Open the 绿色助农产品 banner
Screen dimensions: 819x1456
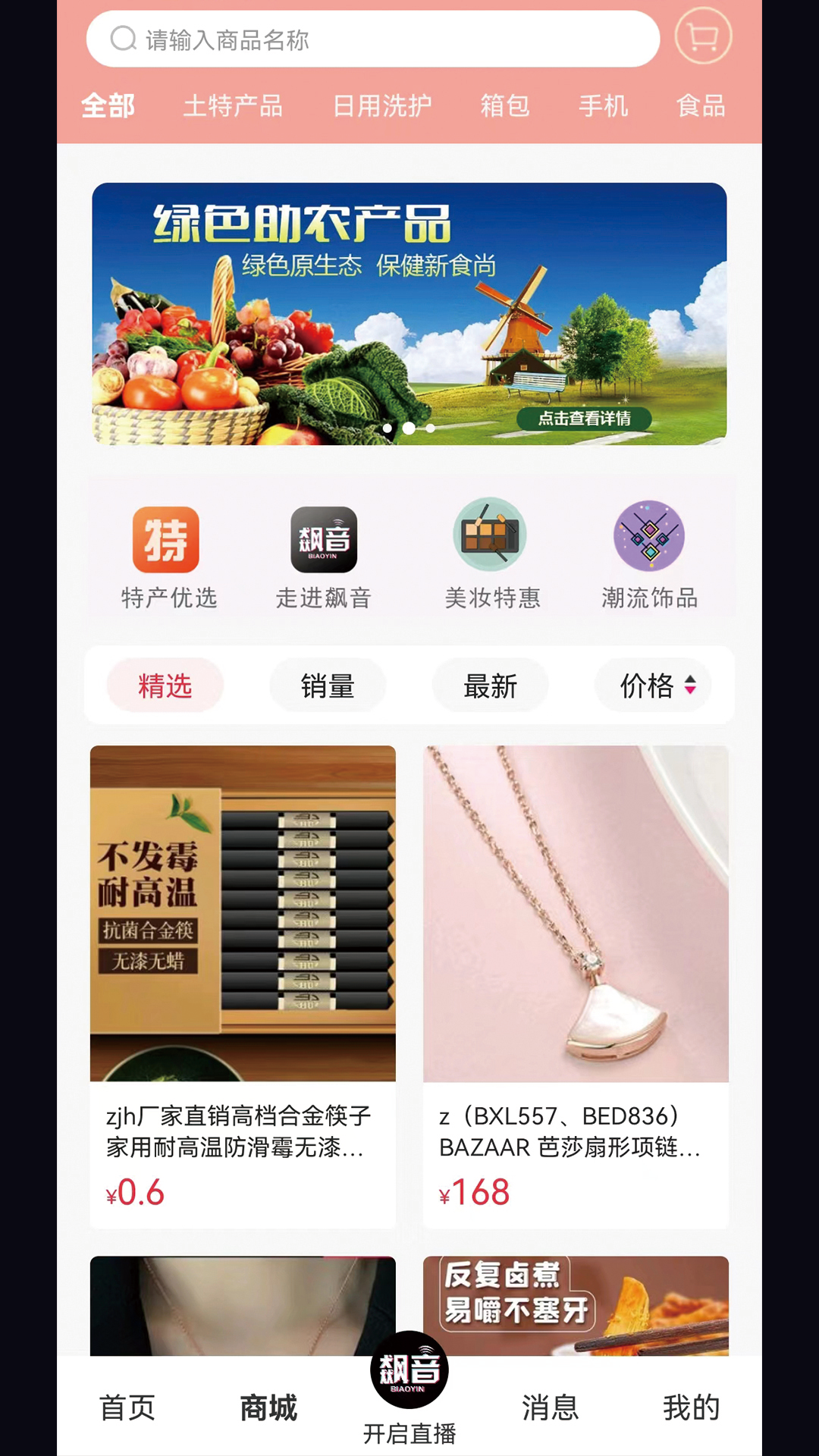tap(409, 313)
